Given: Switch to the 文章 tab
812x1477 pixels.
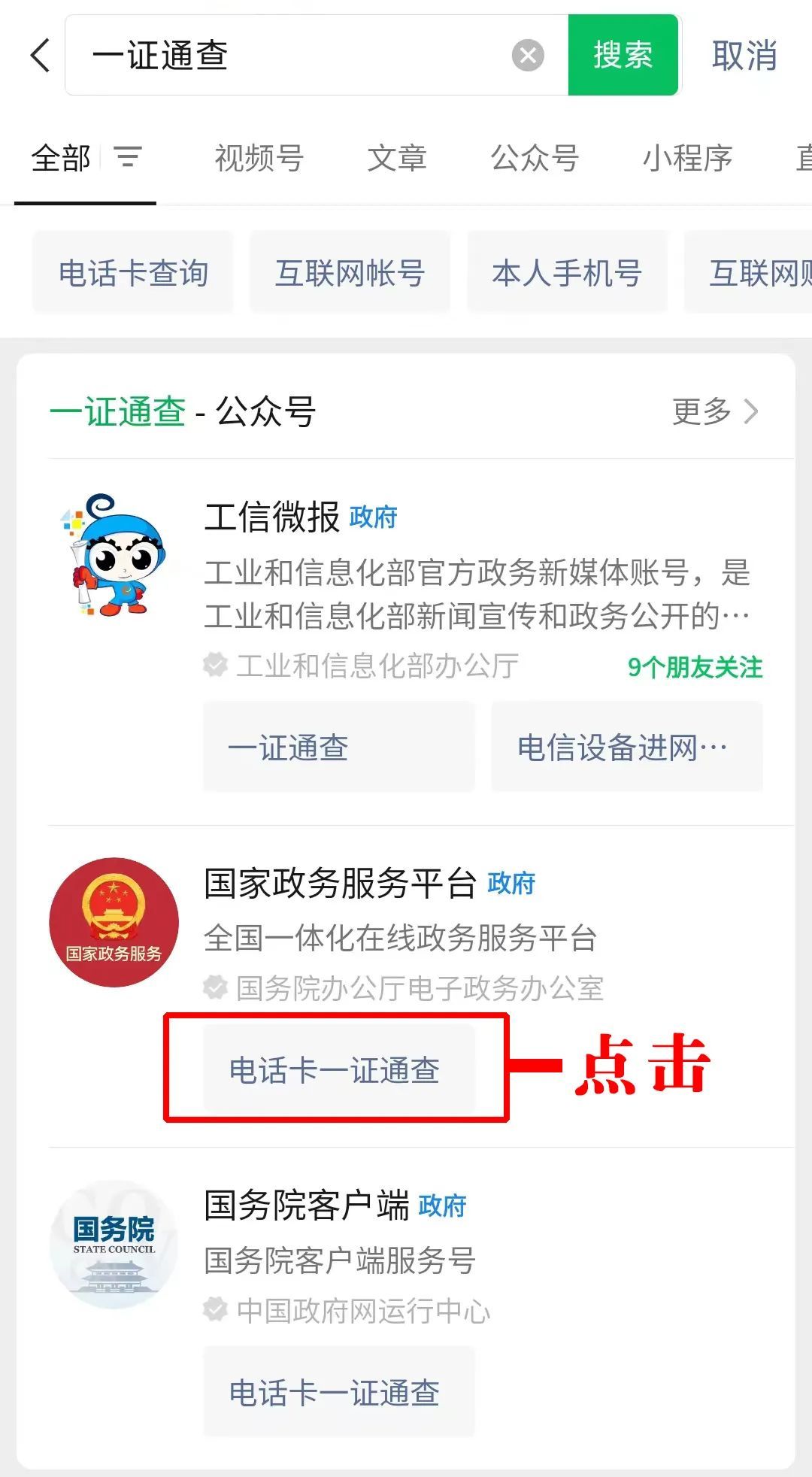Looking at the screenshot, I should (x=397, y=159).
